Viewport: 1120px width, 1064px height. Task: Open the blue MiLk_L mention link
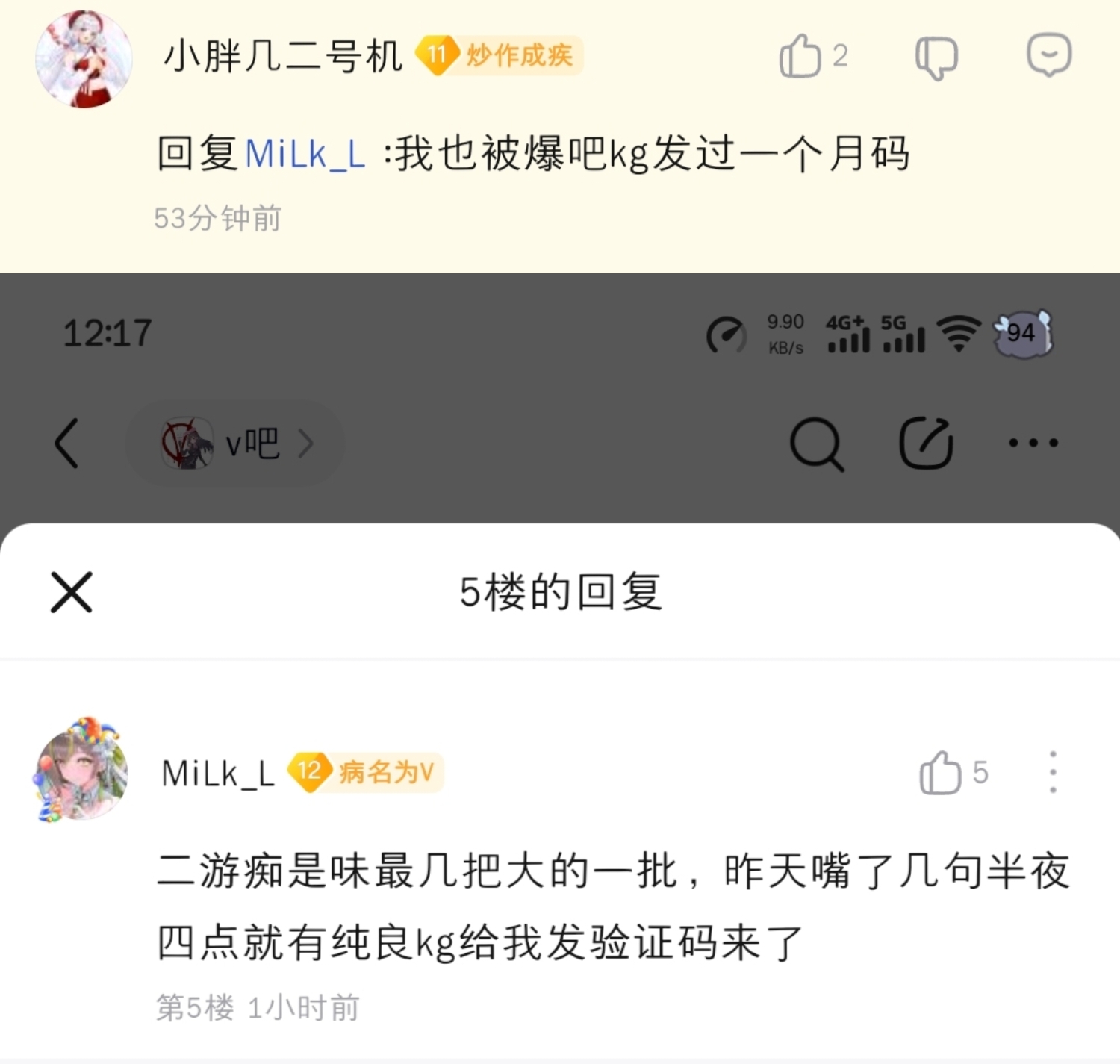[305, 154]
